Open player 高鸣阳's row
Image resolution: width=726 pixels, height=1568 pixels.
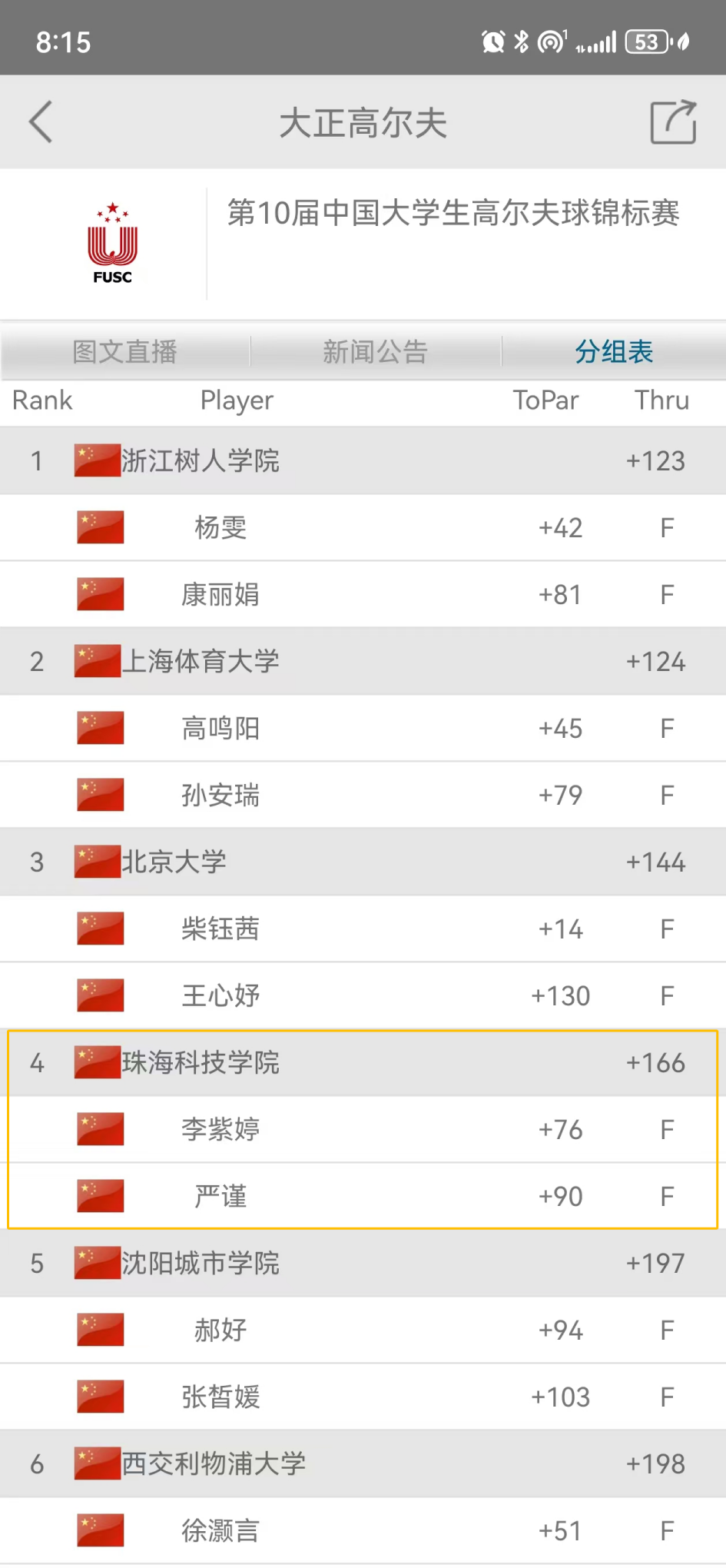pyautogui.click(x=363, y=729)
